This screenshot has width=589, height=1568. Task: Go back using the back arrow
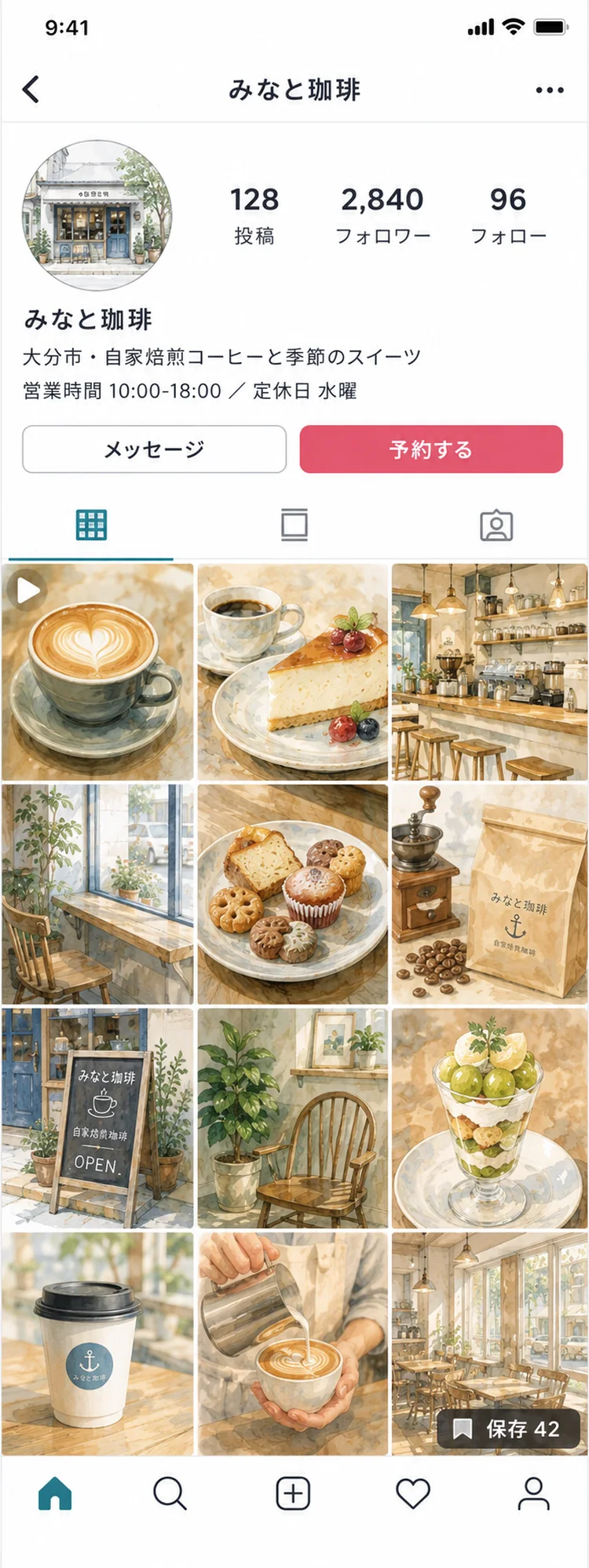point(31,90)
